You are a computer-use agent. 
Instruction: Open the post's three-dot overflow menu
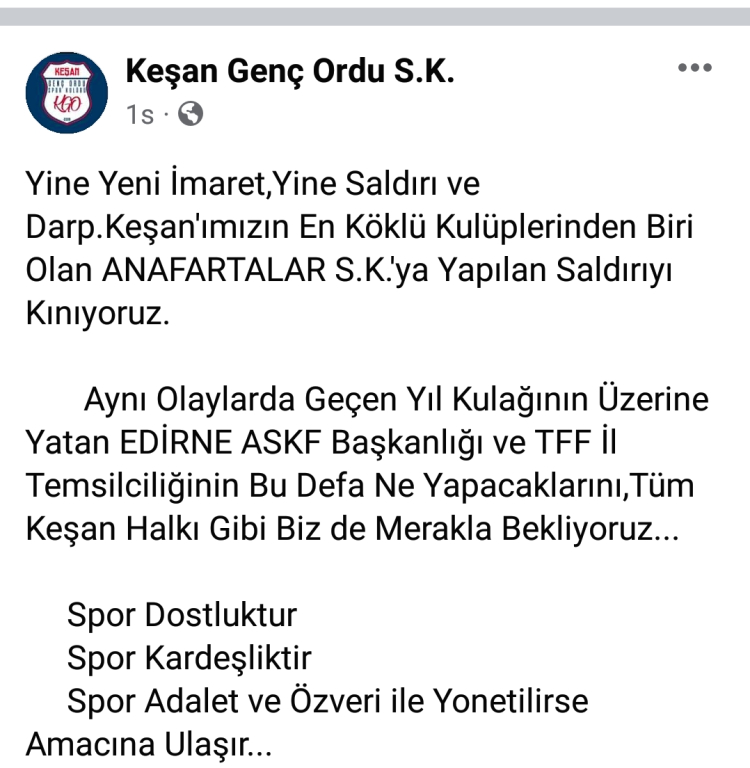[x=694, y=68]
